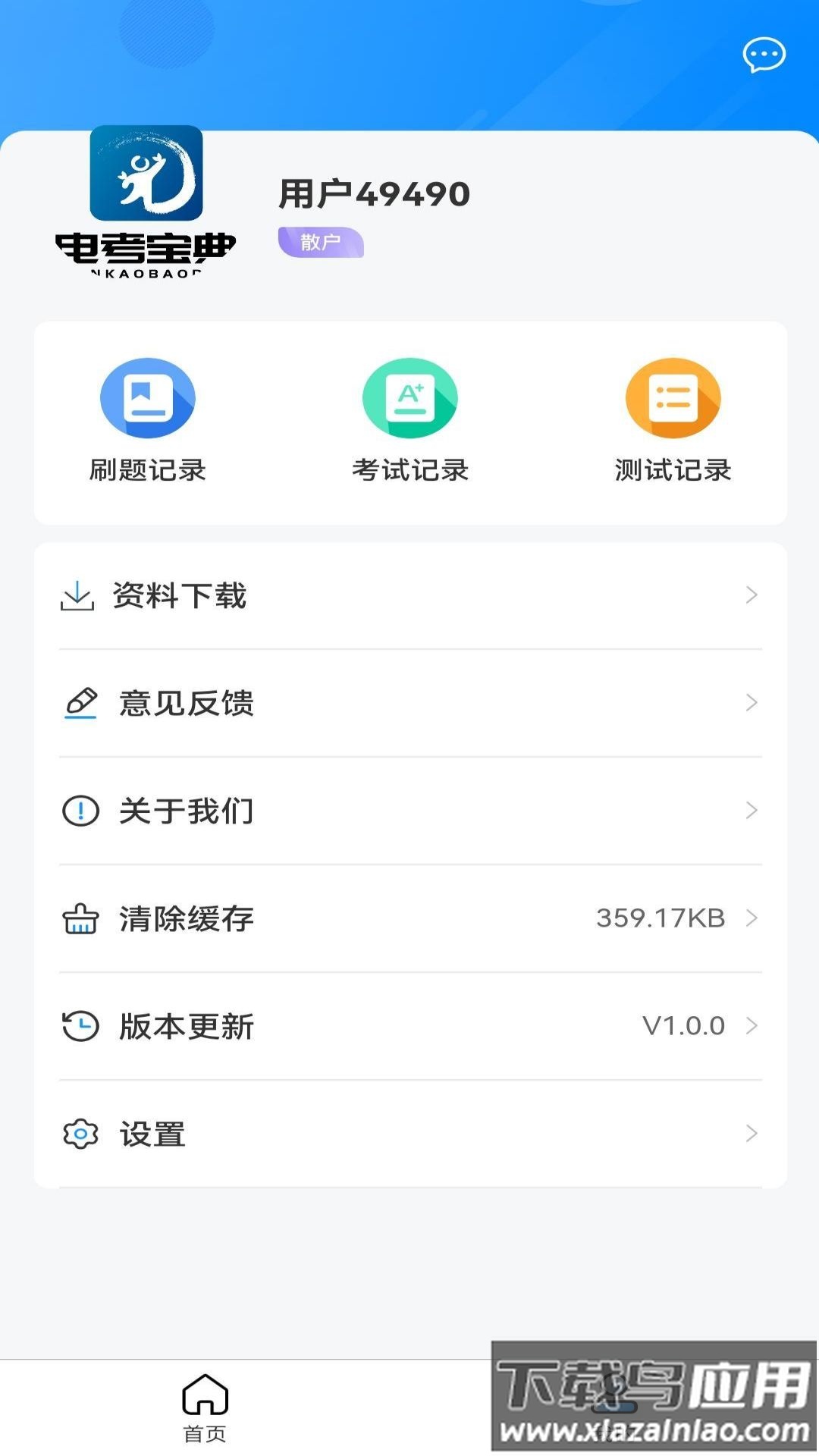819x1456 pixels.
Task: Click the info icon next to 关于我们
Action: click(78, 810)
